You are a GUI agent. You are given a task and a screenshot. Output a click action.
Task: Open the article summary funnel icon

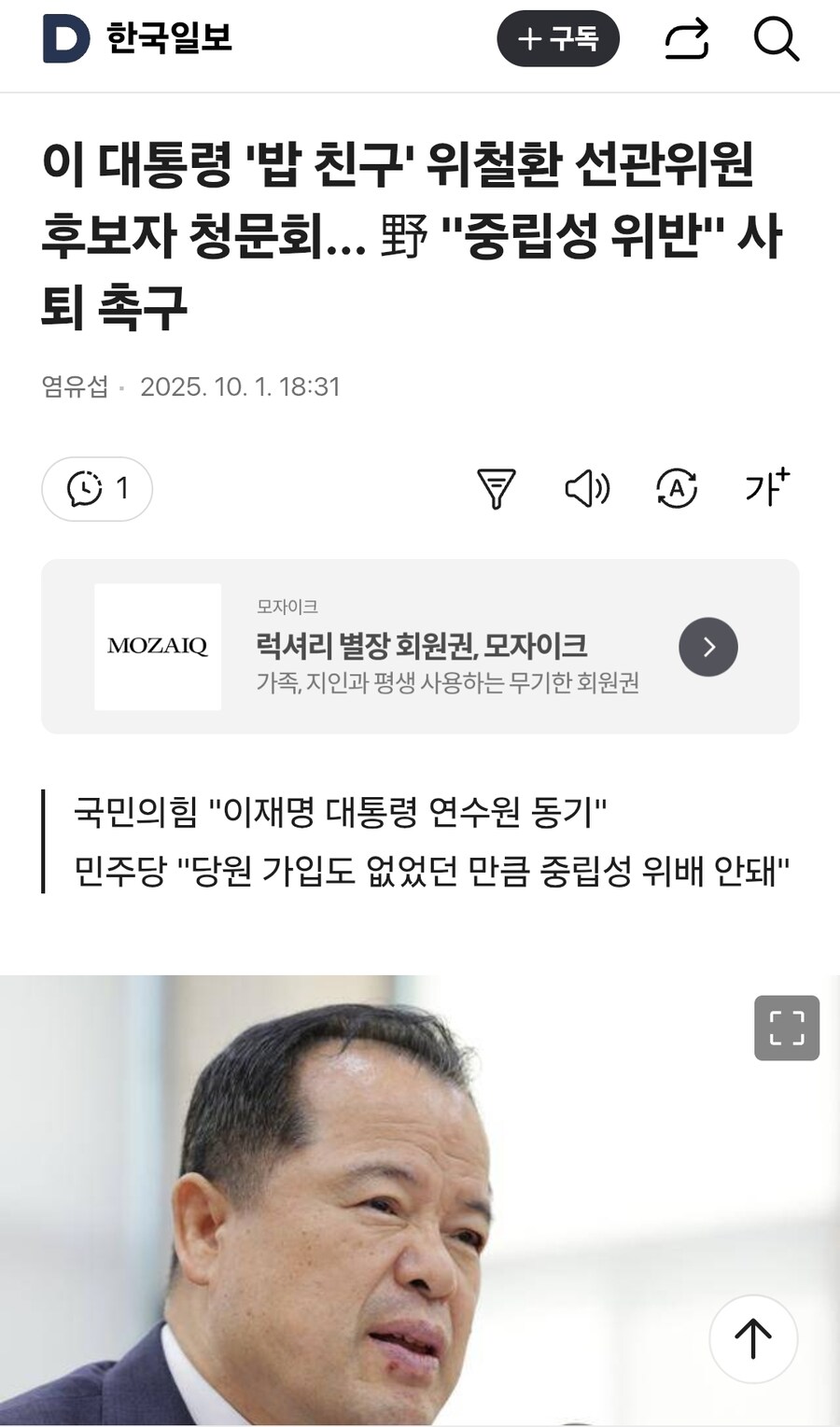click(496, 488)
